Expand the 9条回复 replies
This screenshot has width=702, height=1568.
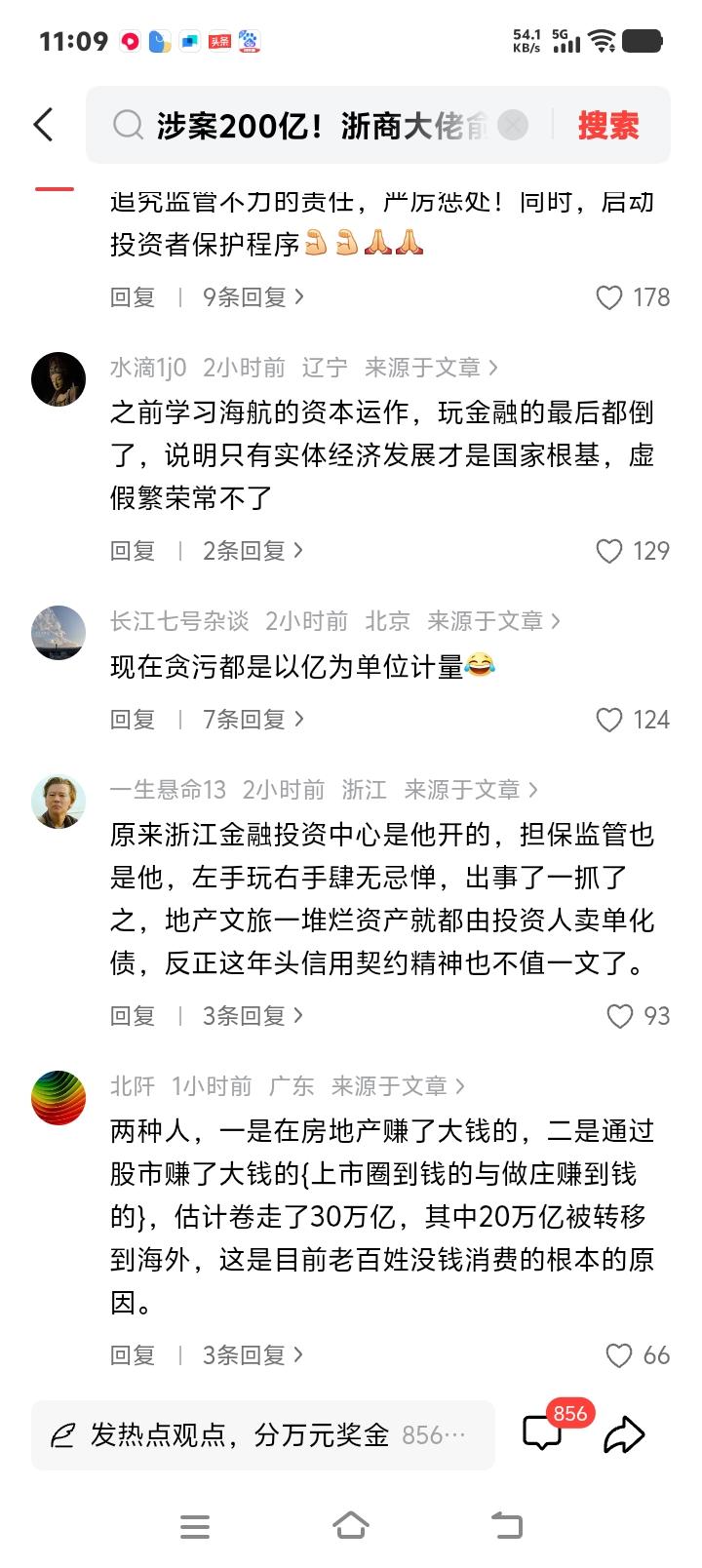[253, 297]
